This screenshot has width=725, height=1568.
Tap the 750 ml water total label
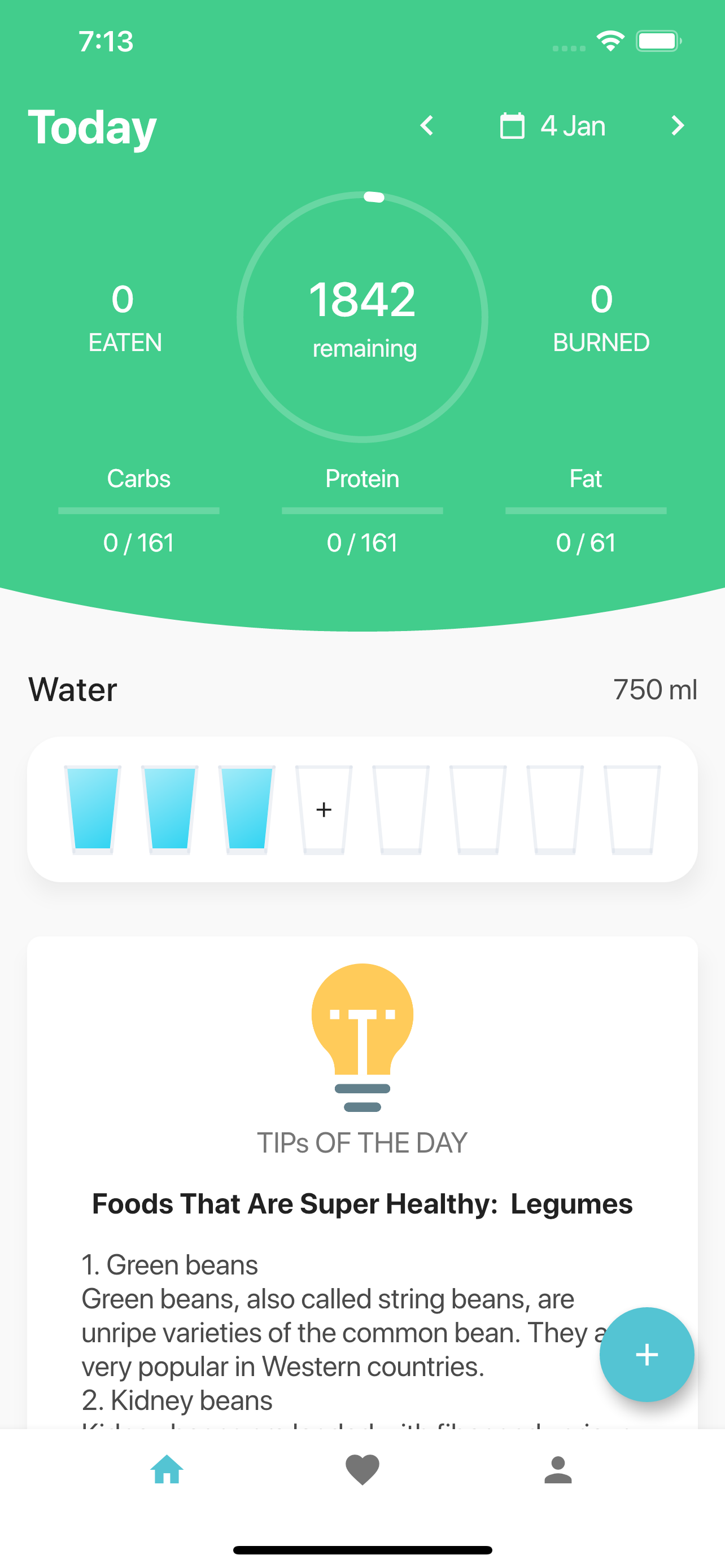coord(655,689)
